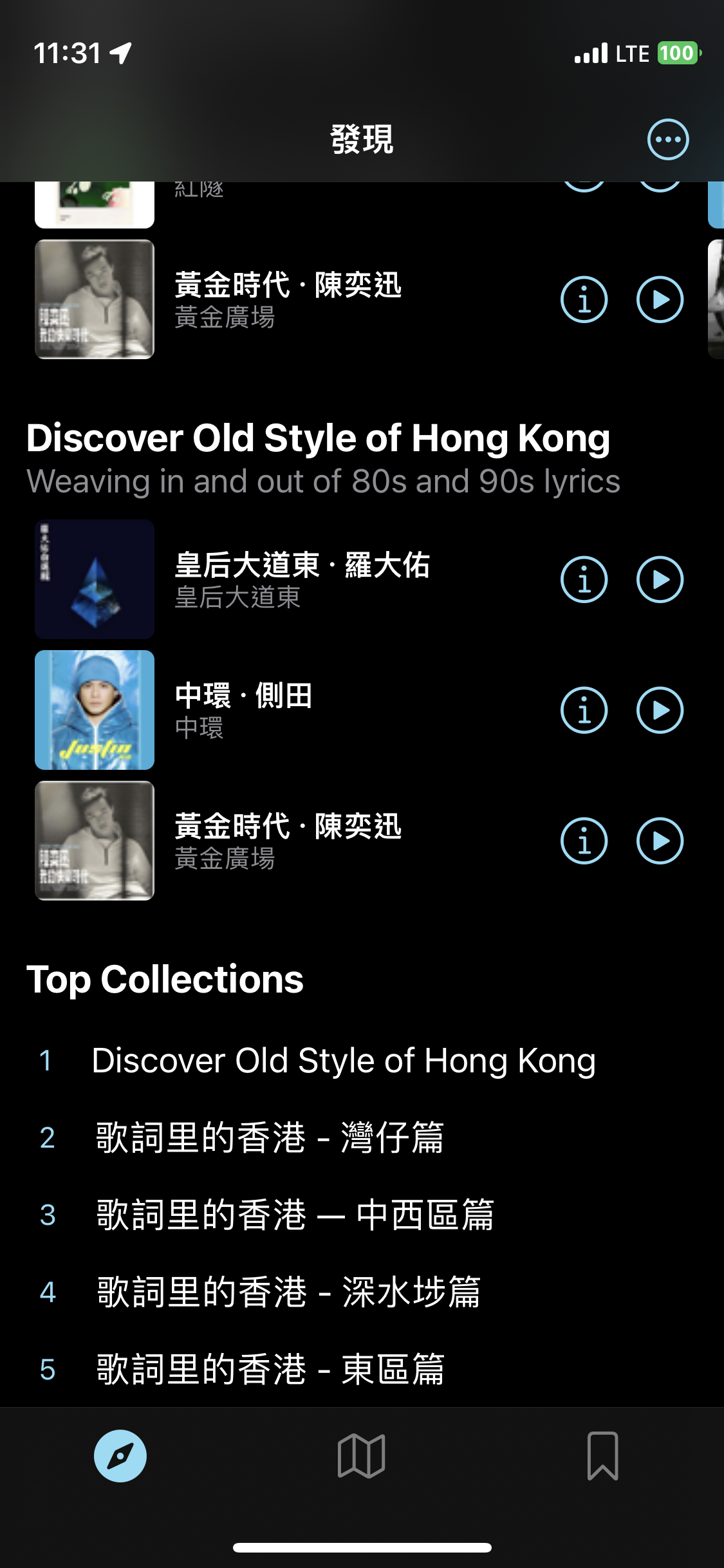724x1568 pixels.
Task: Open the 歌詞里的香港 - 東區篇 collection
Action: (270, 1369)
